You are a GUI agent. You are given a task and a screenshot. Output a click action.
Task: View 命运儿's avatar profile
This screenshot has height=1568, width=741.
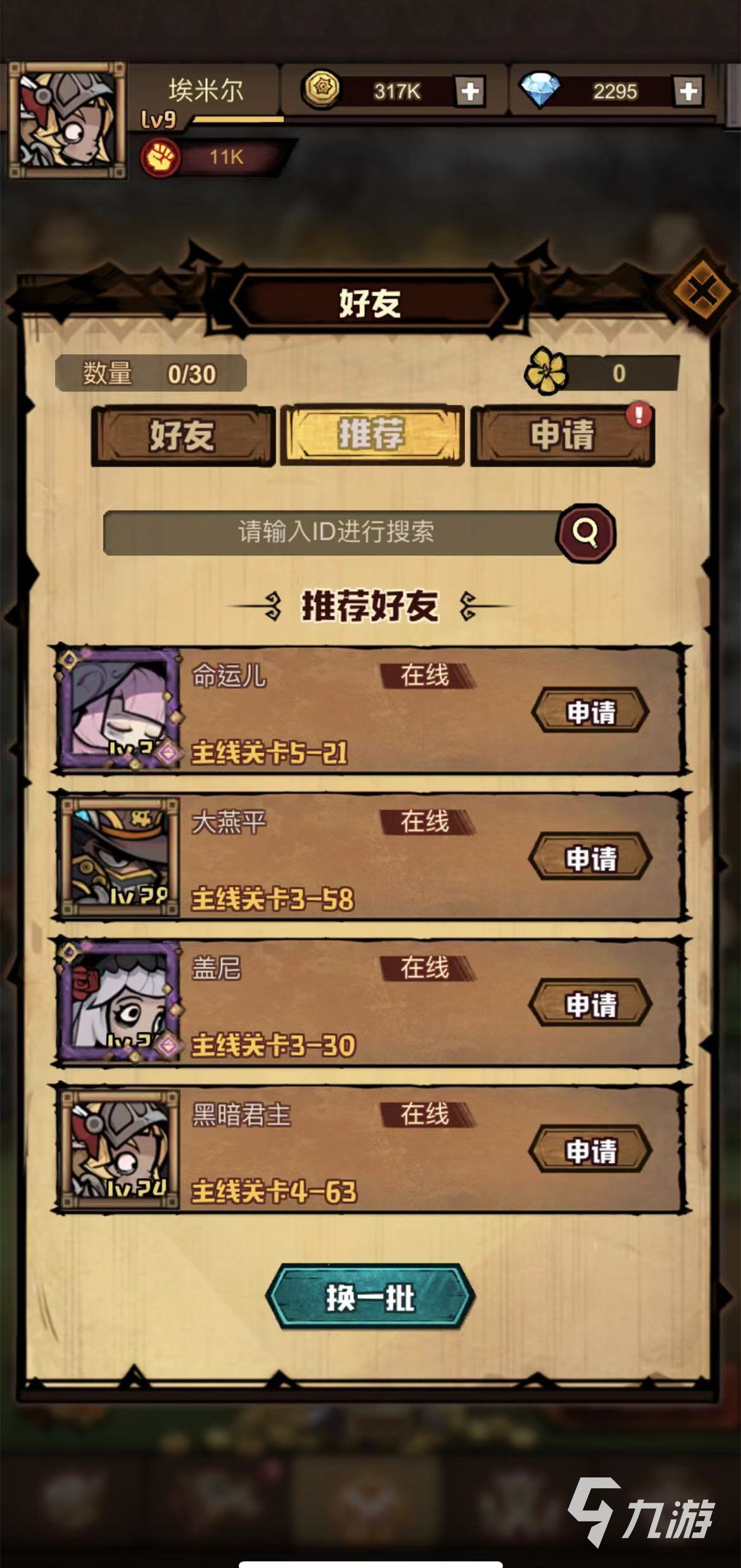119,709
